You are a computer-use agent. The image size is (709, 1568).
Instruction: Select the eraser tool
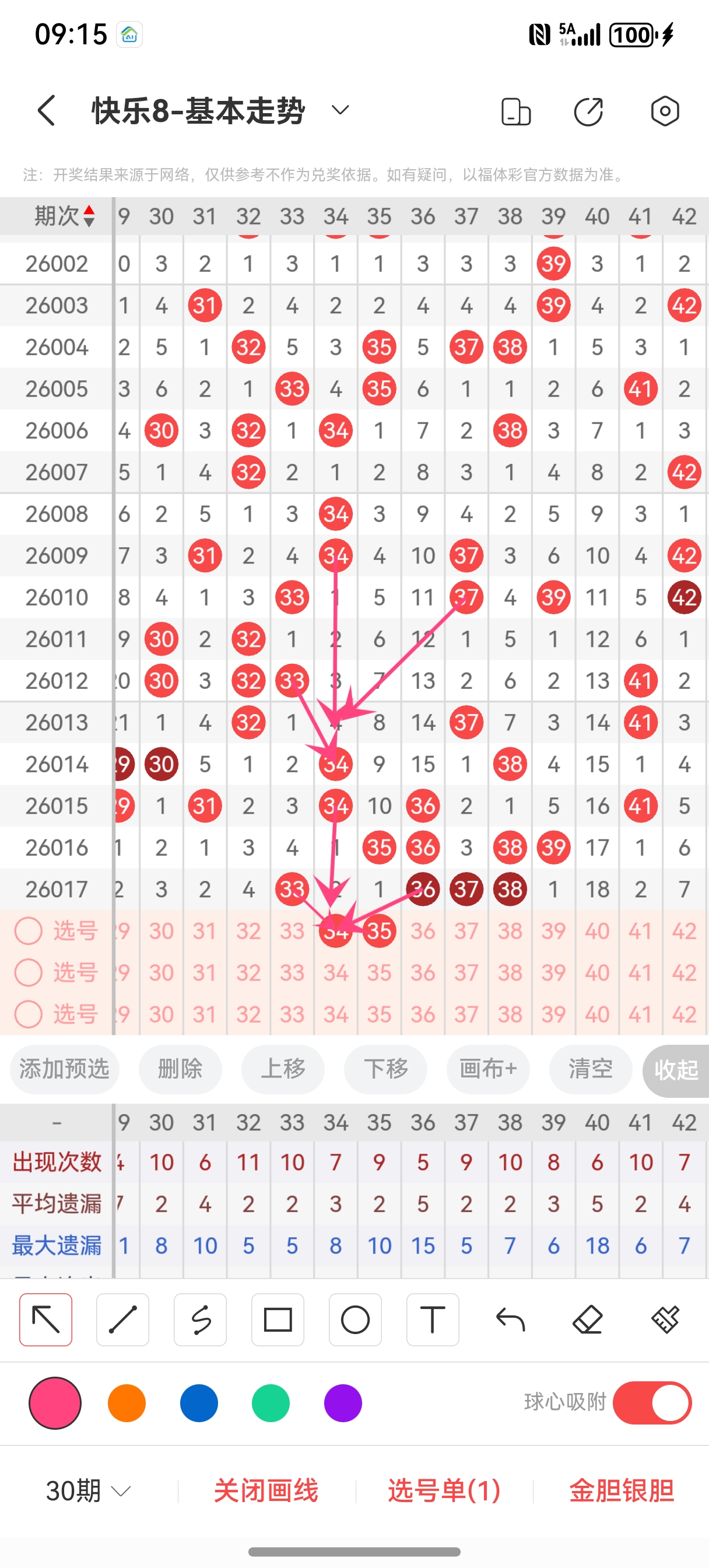click(586, 1319)
